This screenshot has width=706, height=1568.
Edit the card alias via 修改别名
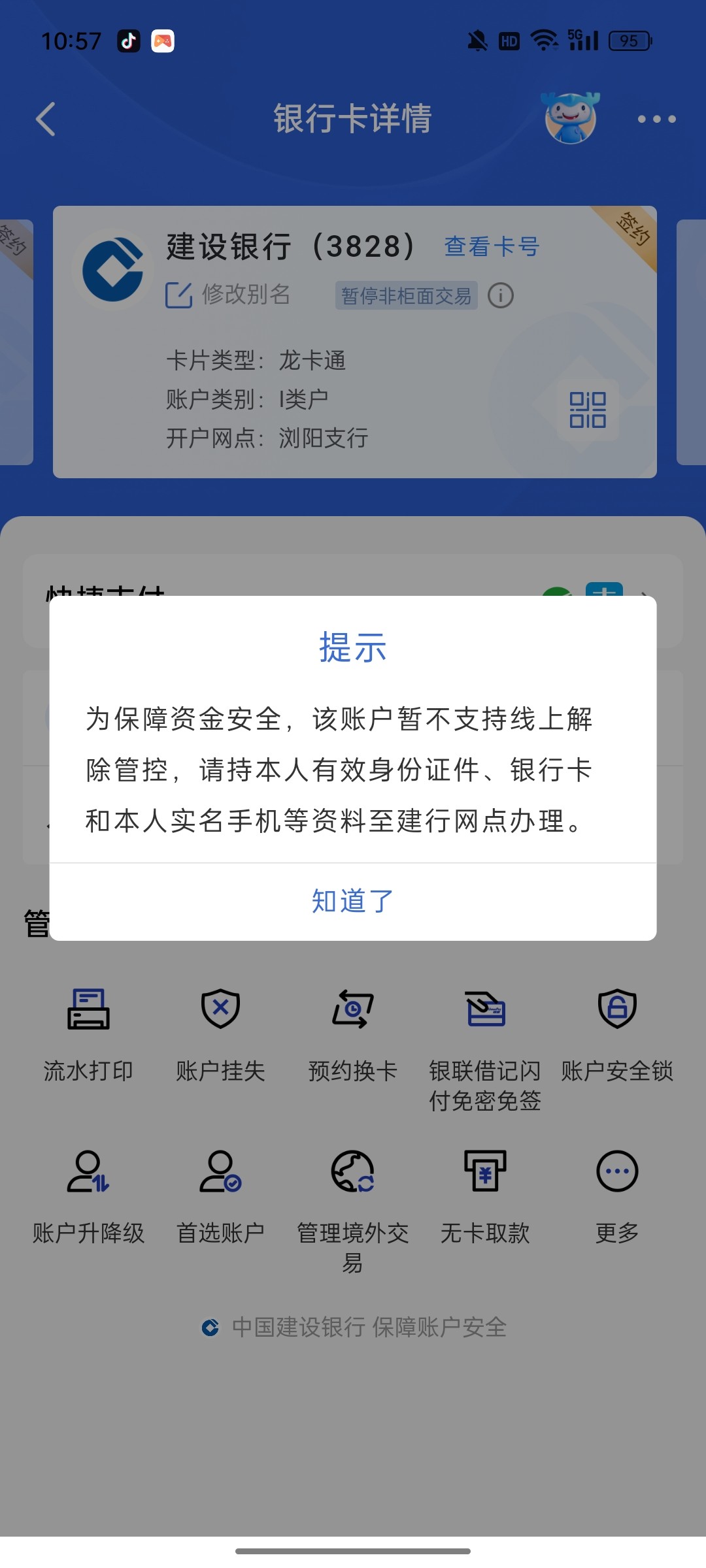click(228, 295)
